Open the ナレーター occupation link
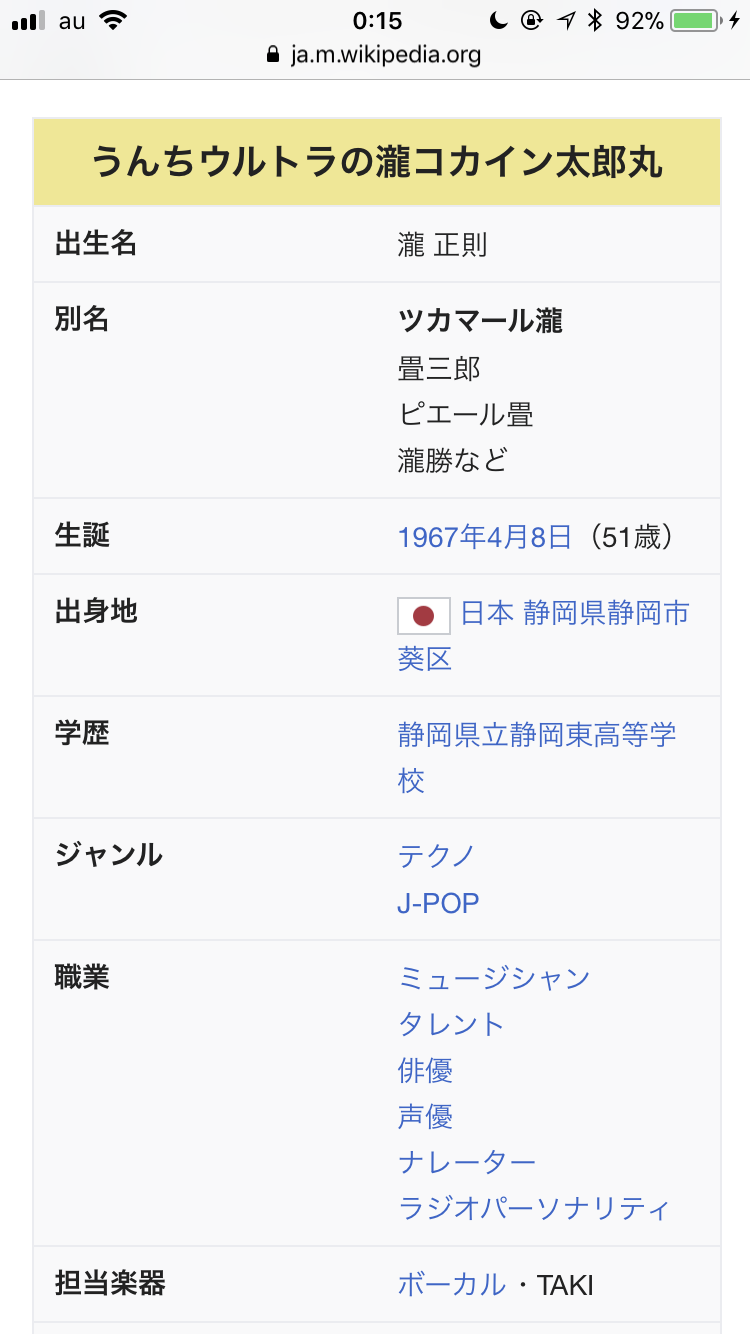The height and width of the screenshot is (1334, 750). [x=467, y=1162]
